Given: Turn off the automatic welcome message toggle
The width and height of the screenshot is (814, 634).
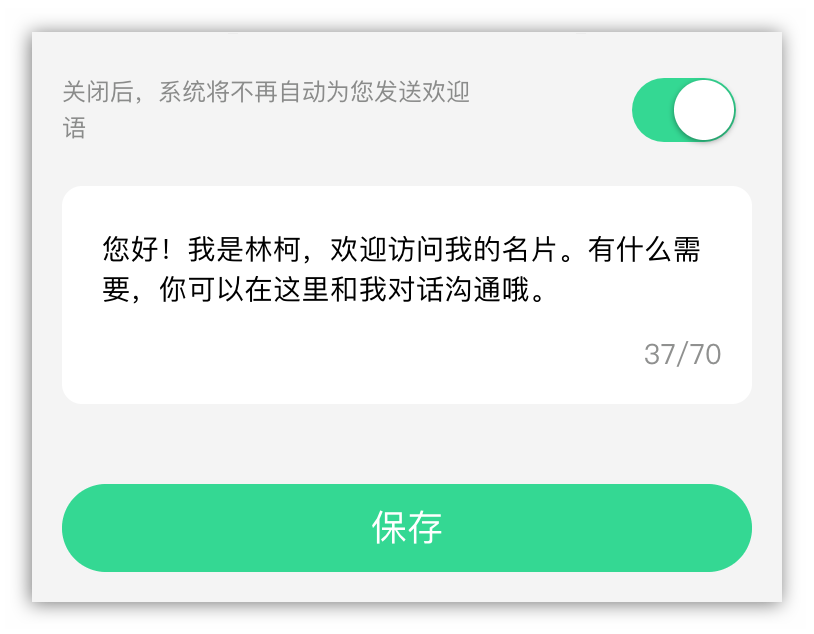Looking at the screenshot, I should [684, 110].
